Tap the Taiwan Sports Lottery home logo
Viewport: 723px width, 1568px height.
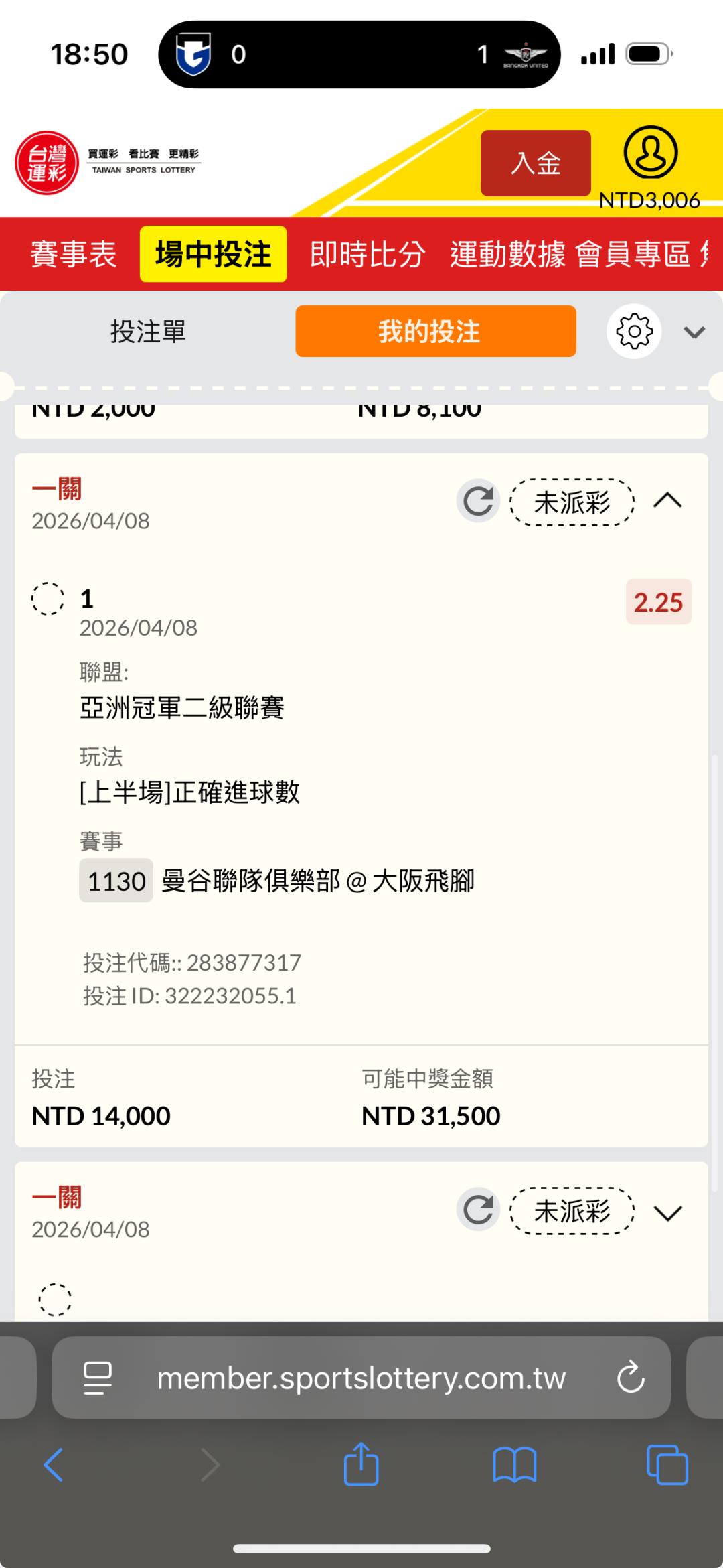click(x=47, y=163)
